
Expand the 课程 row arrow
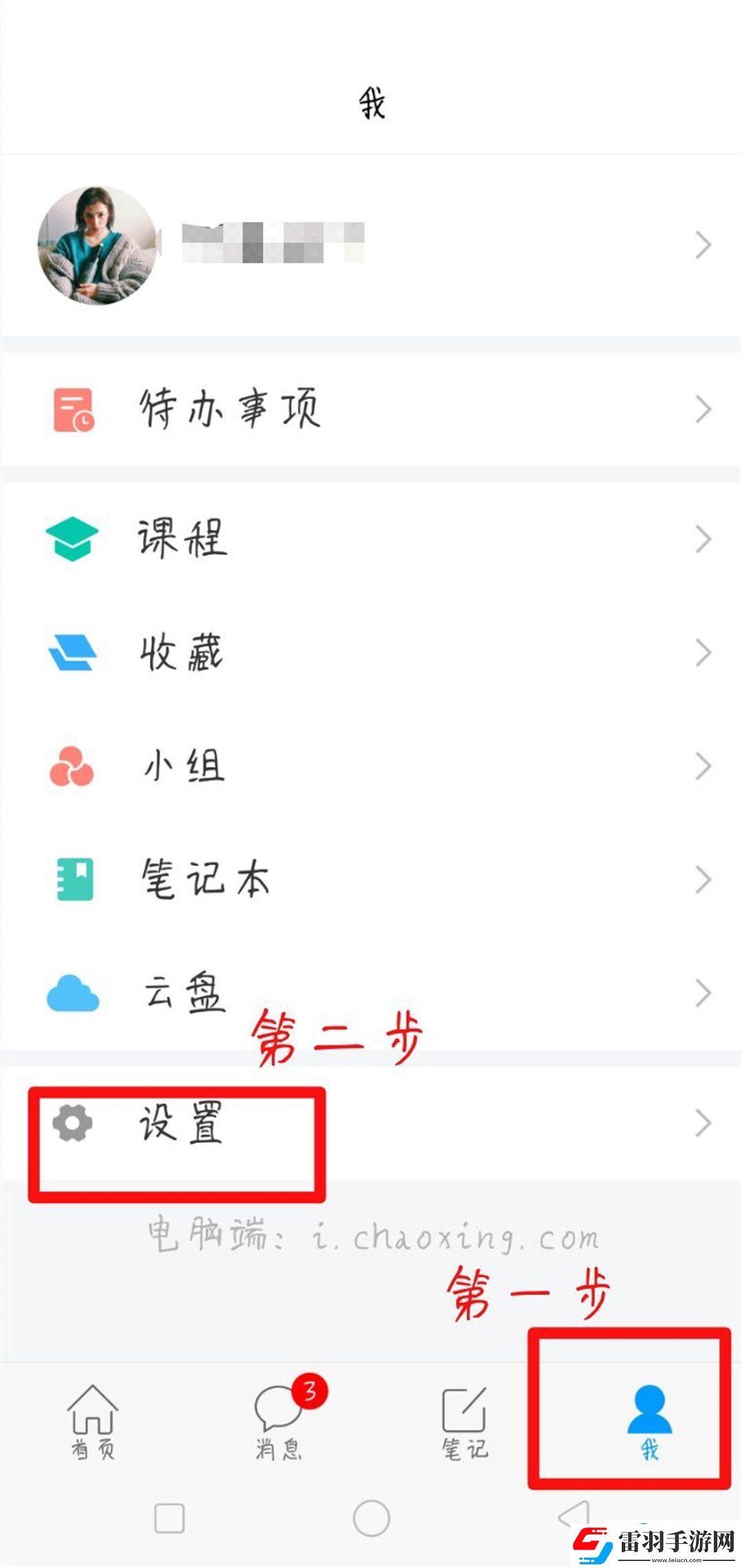[702, 538]
